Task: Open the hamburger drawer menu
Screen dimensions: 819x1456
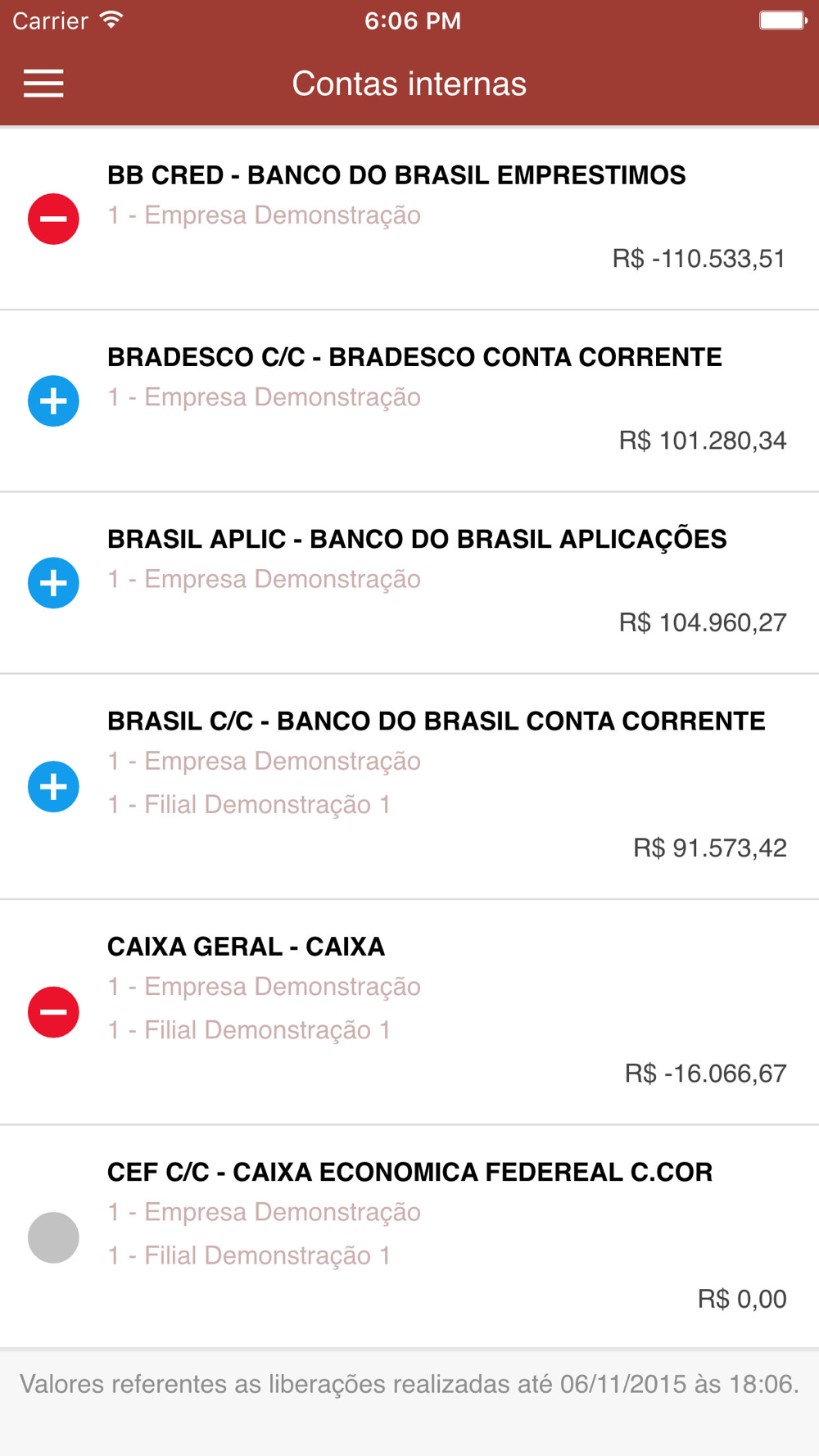Action: (x=43, y=84)
